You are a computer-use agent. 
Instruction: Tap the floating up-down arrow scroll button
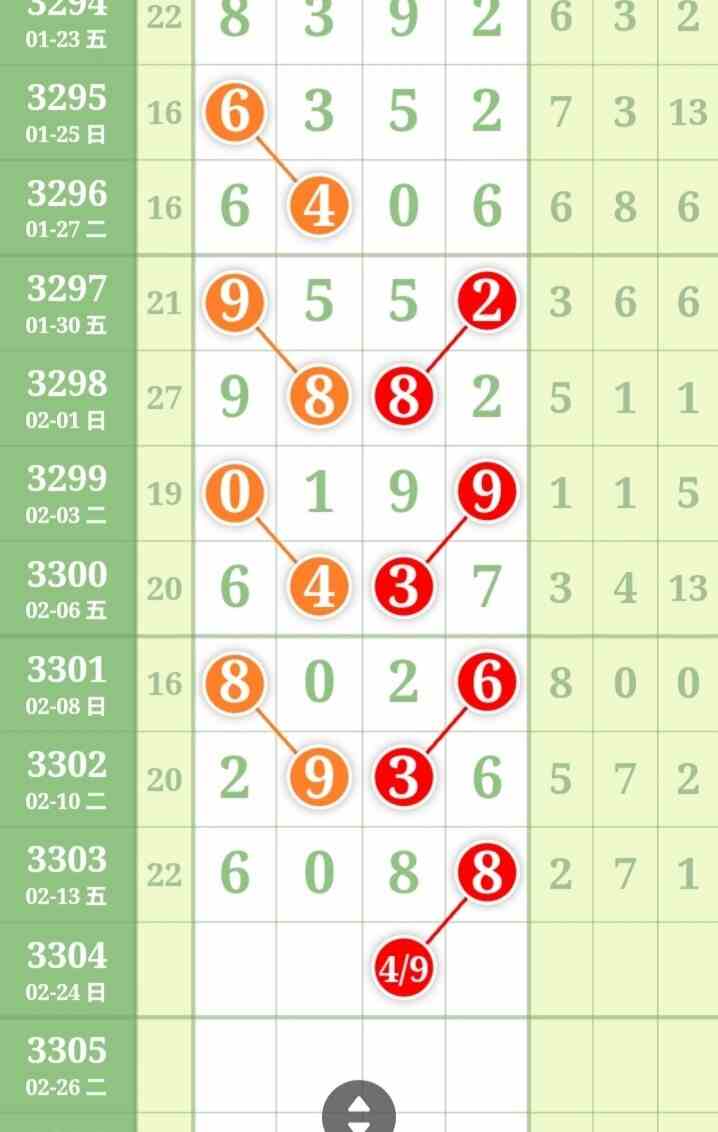(359, 1112)
